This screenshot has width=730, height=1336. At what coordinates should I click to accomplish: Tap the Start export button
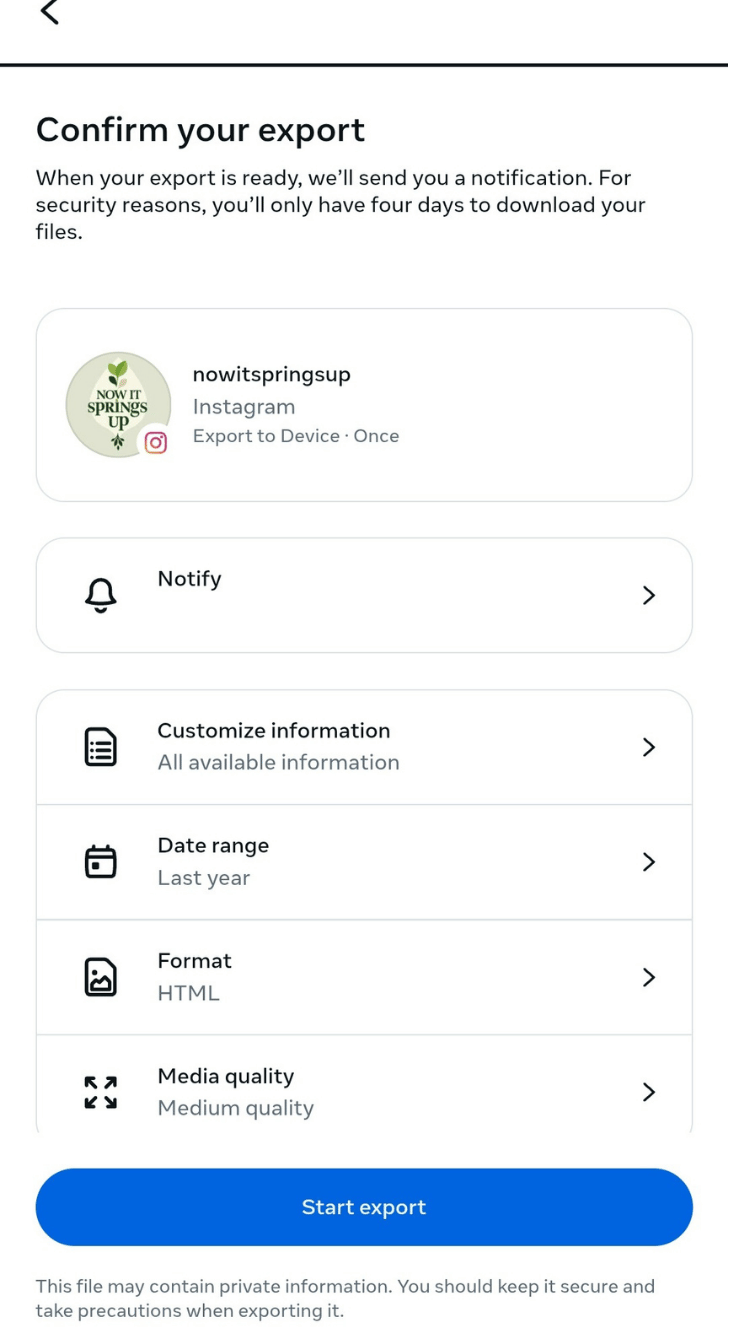coord(364,1207)
